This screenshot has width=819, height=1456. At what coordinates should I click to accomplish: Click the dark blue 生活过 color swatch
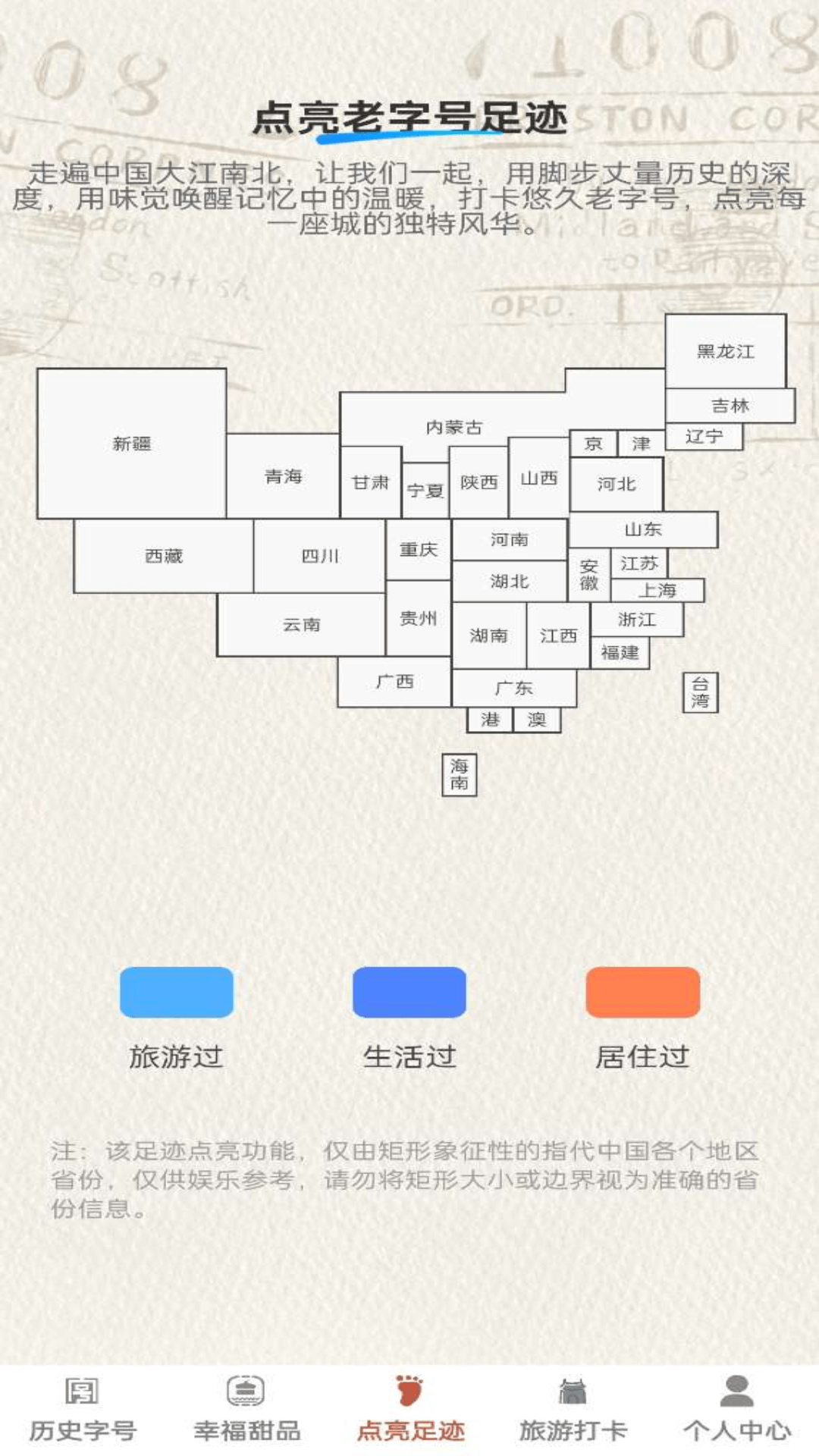pos(409,990)
